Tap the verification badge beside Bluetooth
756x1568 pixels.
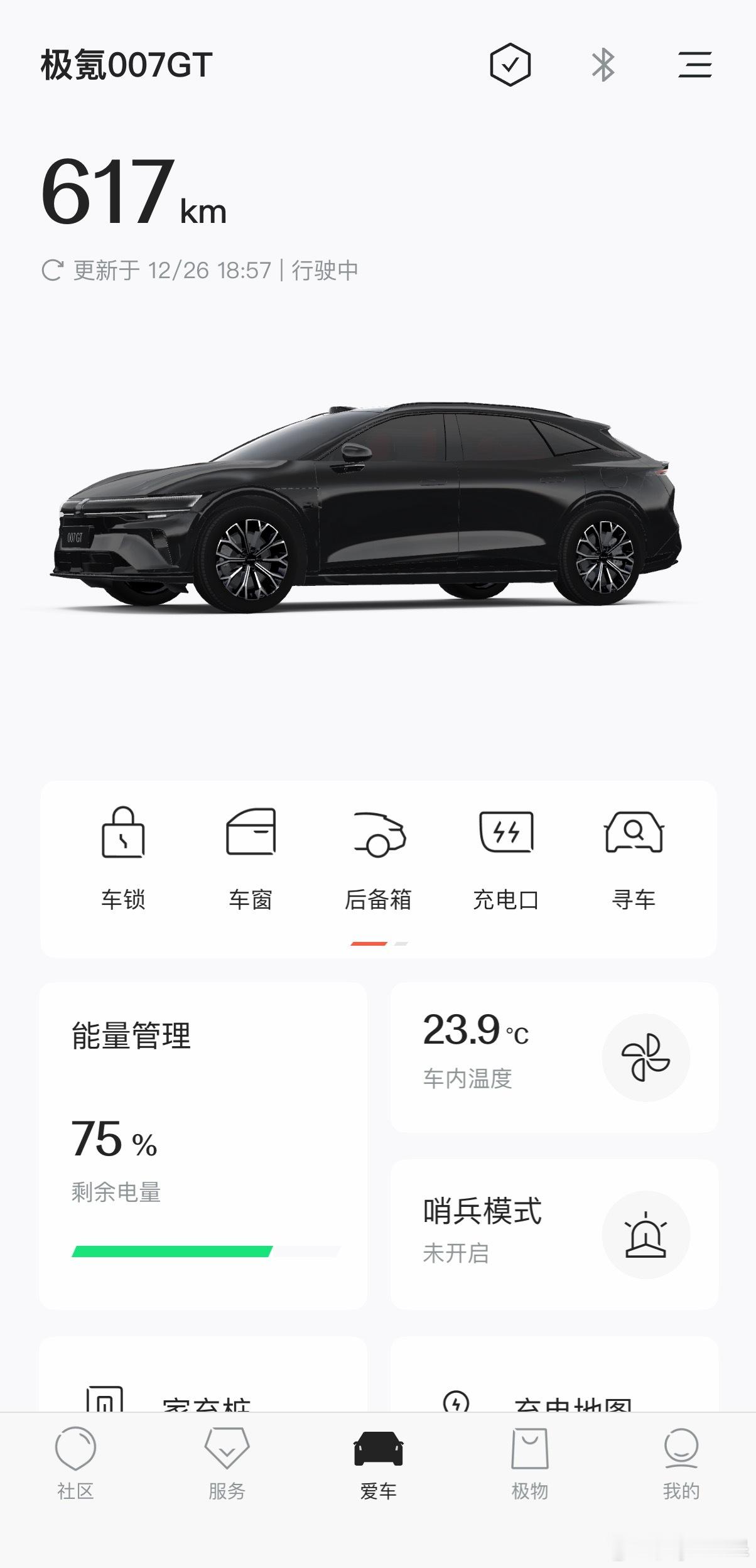click(510, 65)
